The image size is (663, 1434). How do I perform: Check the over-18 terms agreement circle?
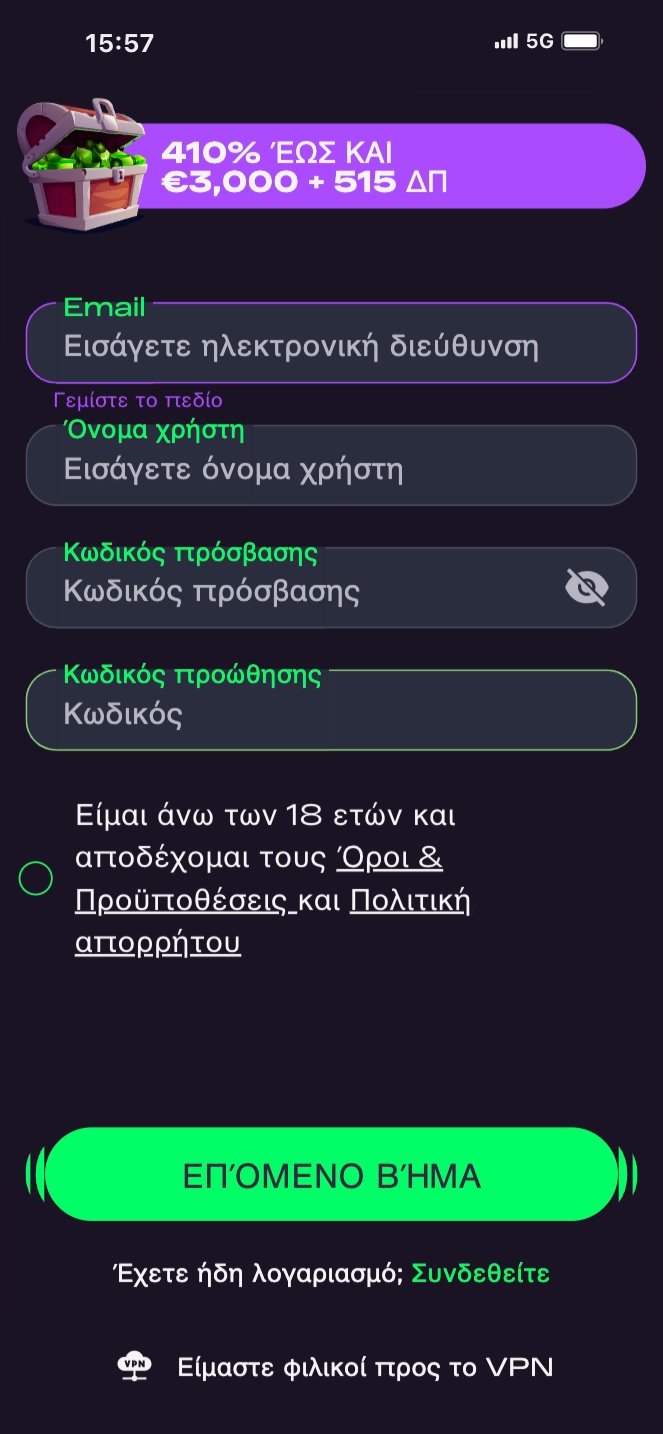(36, 879)
